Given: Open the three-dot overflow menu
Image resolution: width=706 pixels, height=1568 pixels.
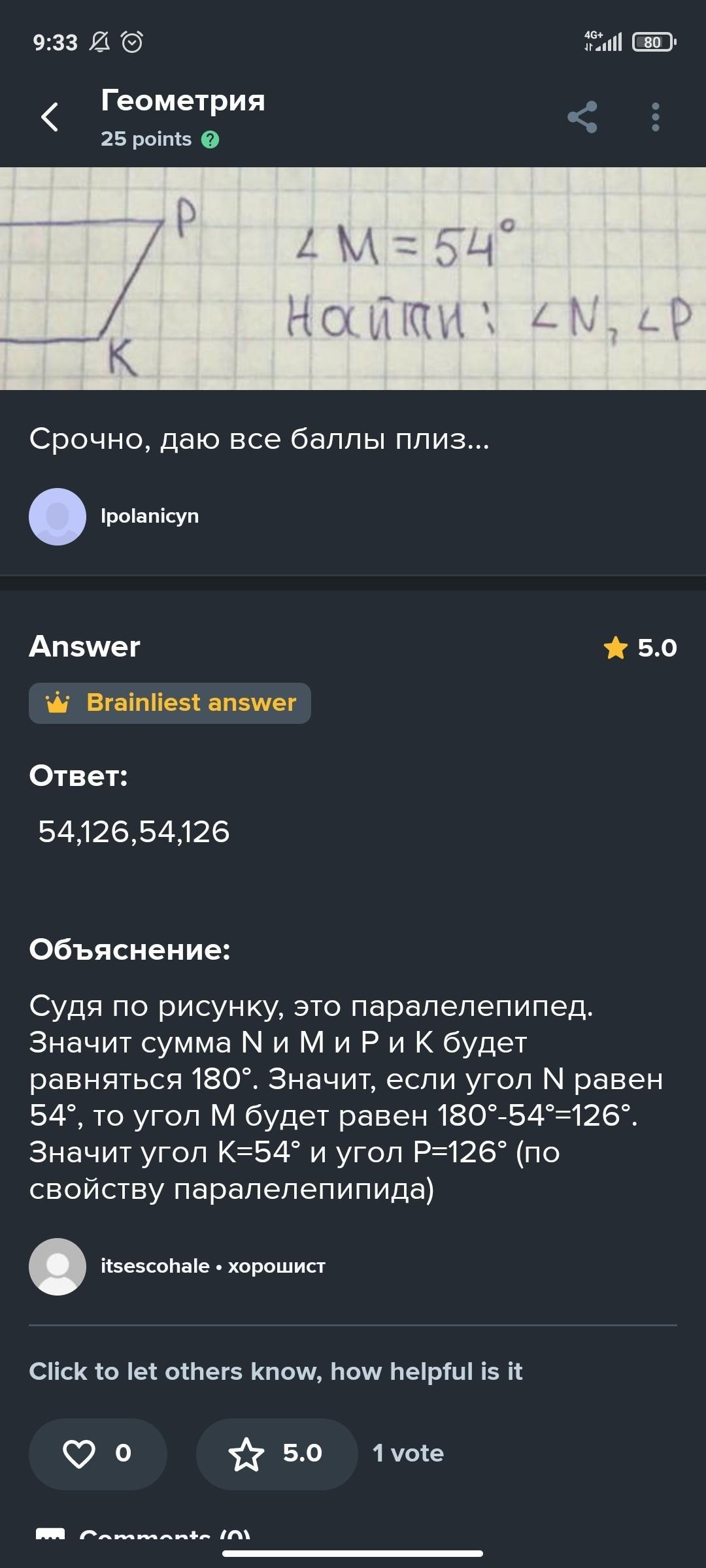Looking at the screenshot, I should (656, 117).
